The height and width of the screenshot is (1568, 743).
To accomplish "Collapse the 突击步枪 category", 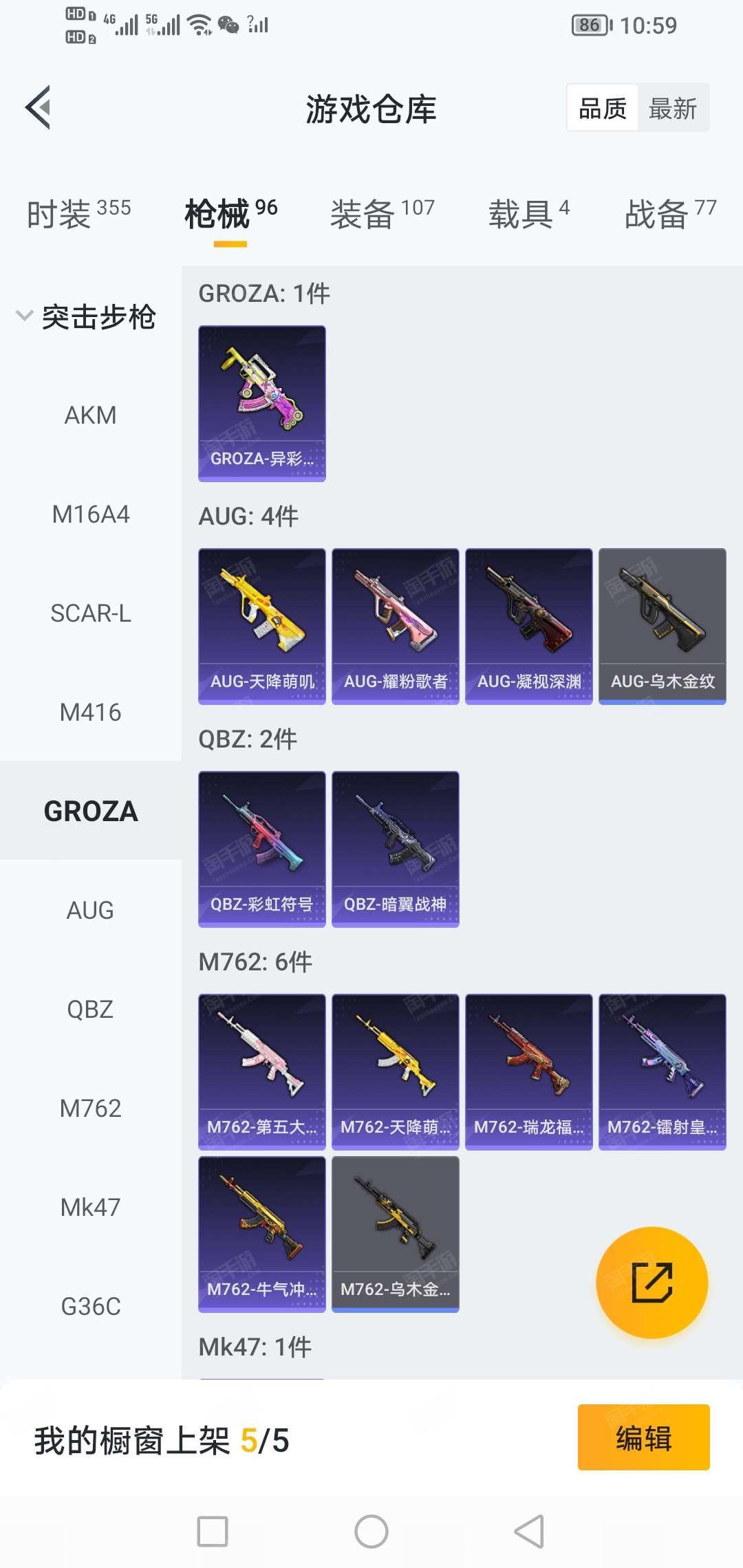I will pyautogui.click(x=85, y=316).
